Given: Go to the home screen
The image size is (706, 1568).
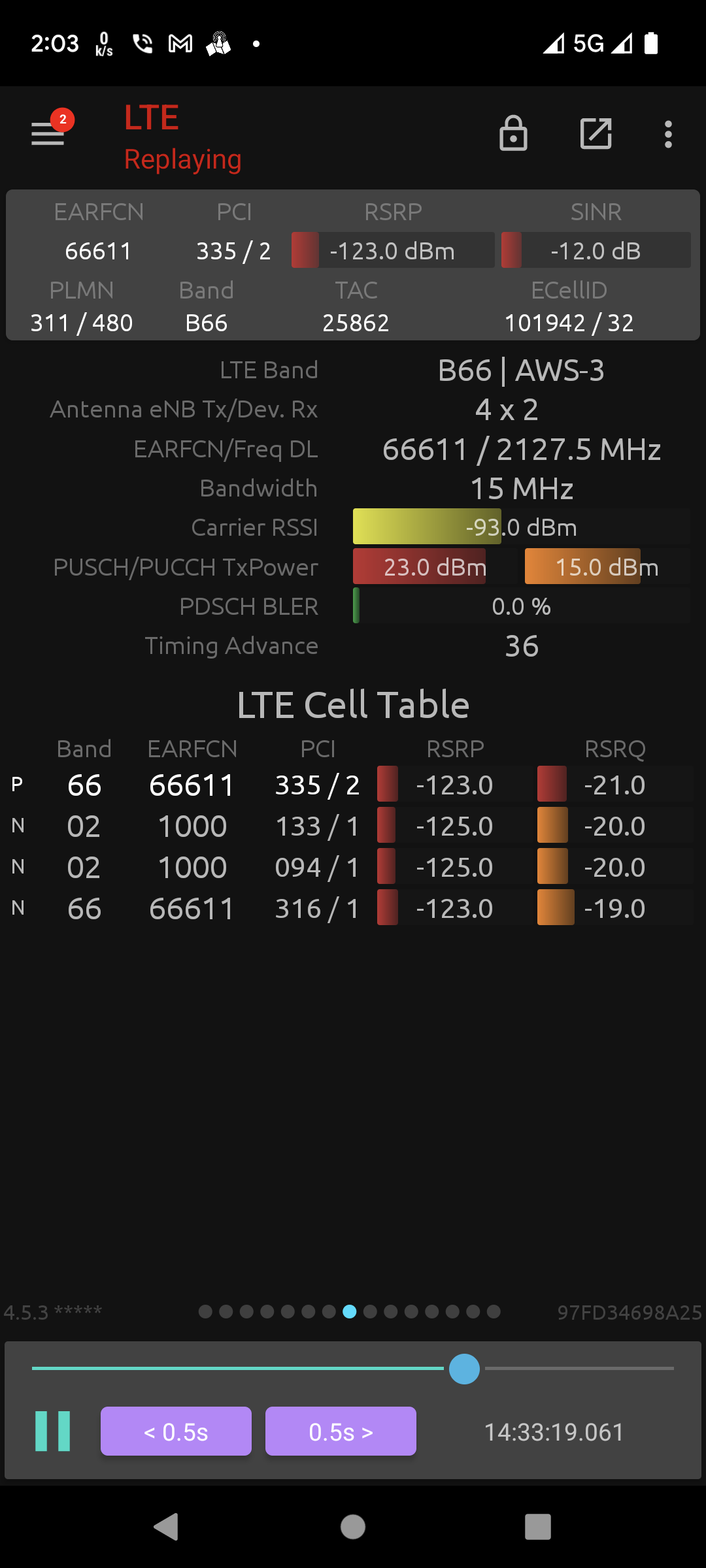Looking at the screenshot, I should [353, 1527].
